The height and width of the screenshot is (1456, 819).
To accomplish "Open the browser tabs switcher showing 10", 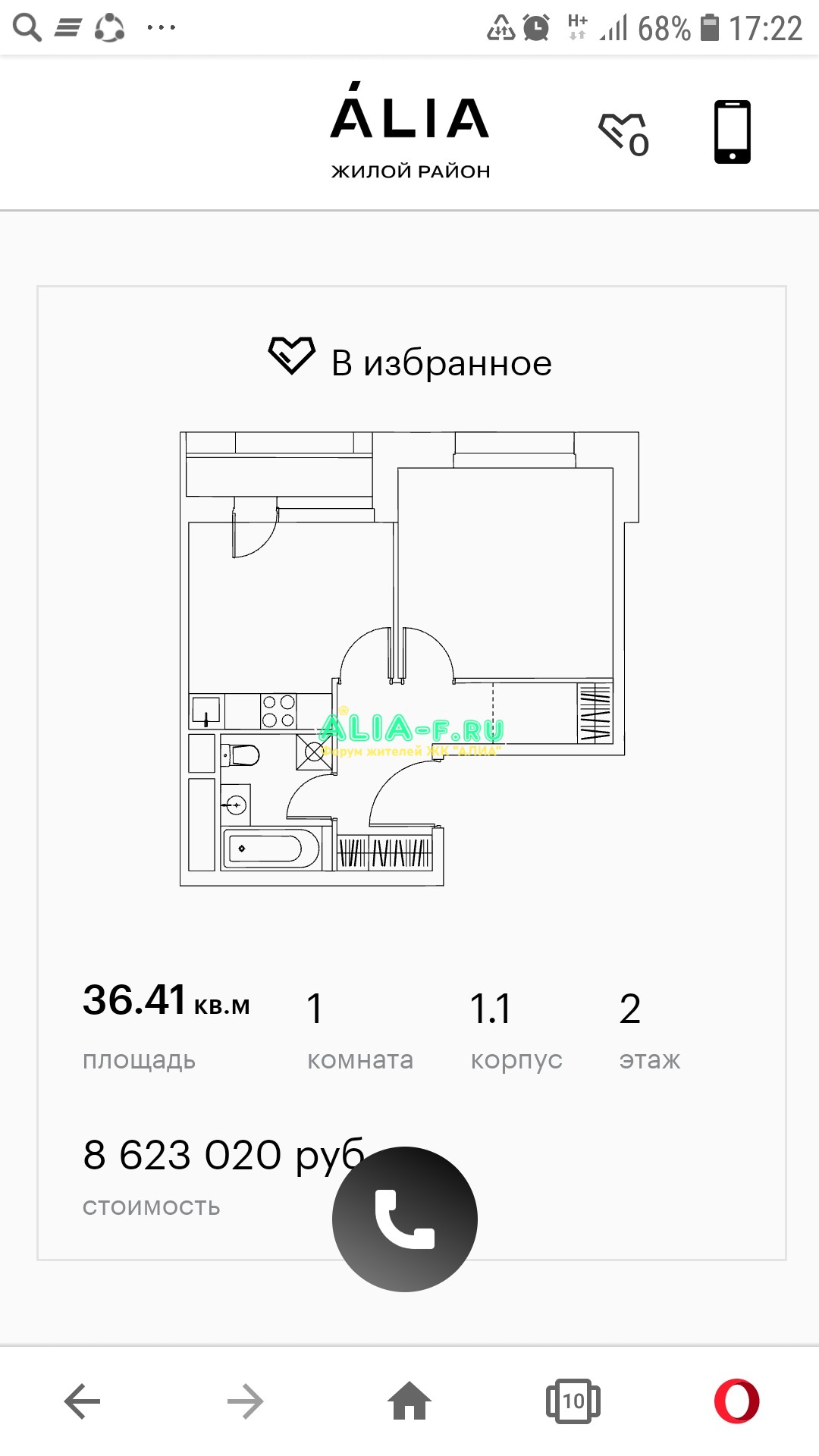I will [573, 1401].
